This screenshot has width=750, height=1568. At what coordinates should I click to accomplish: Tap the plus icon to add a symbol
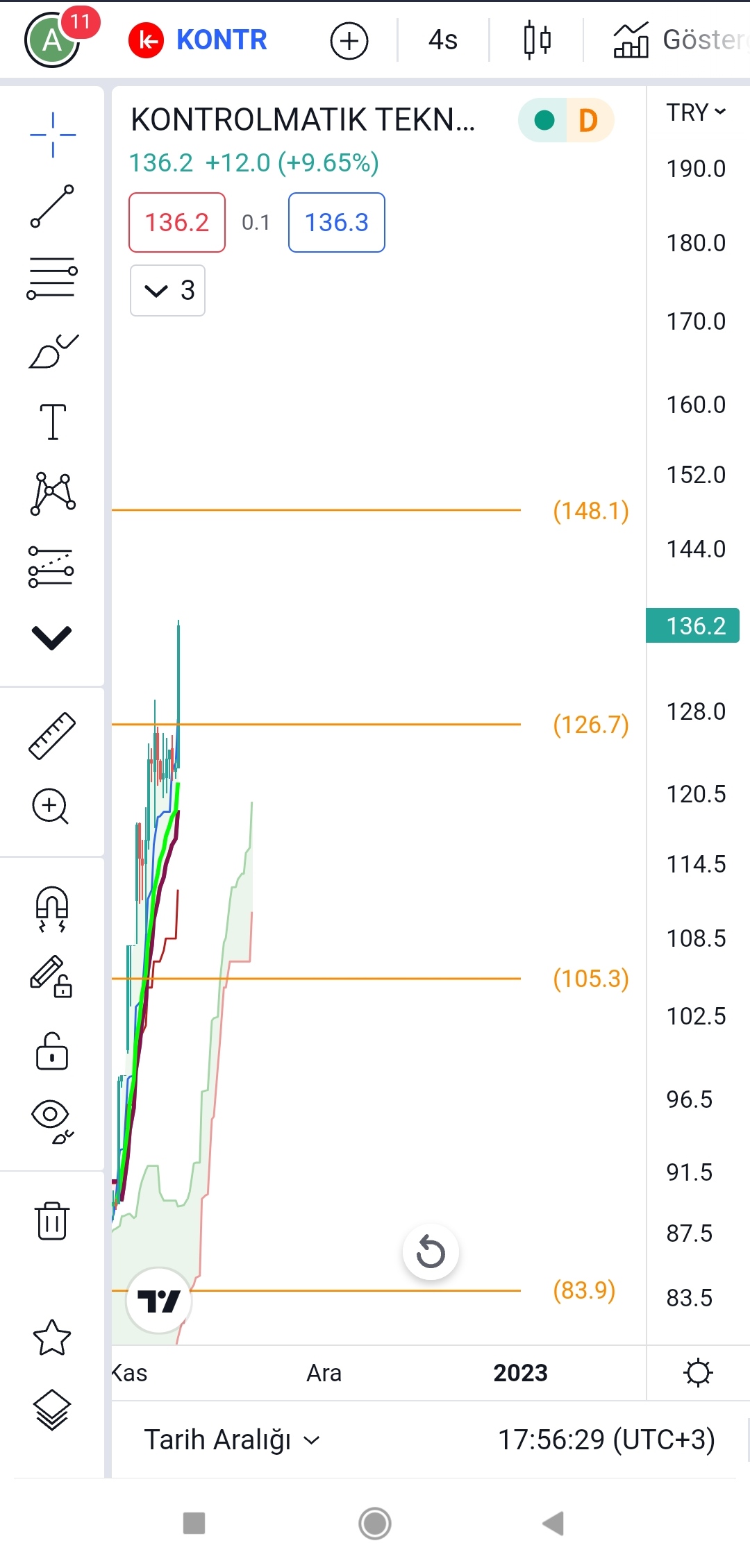pos(349,41)
